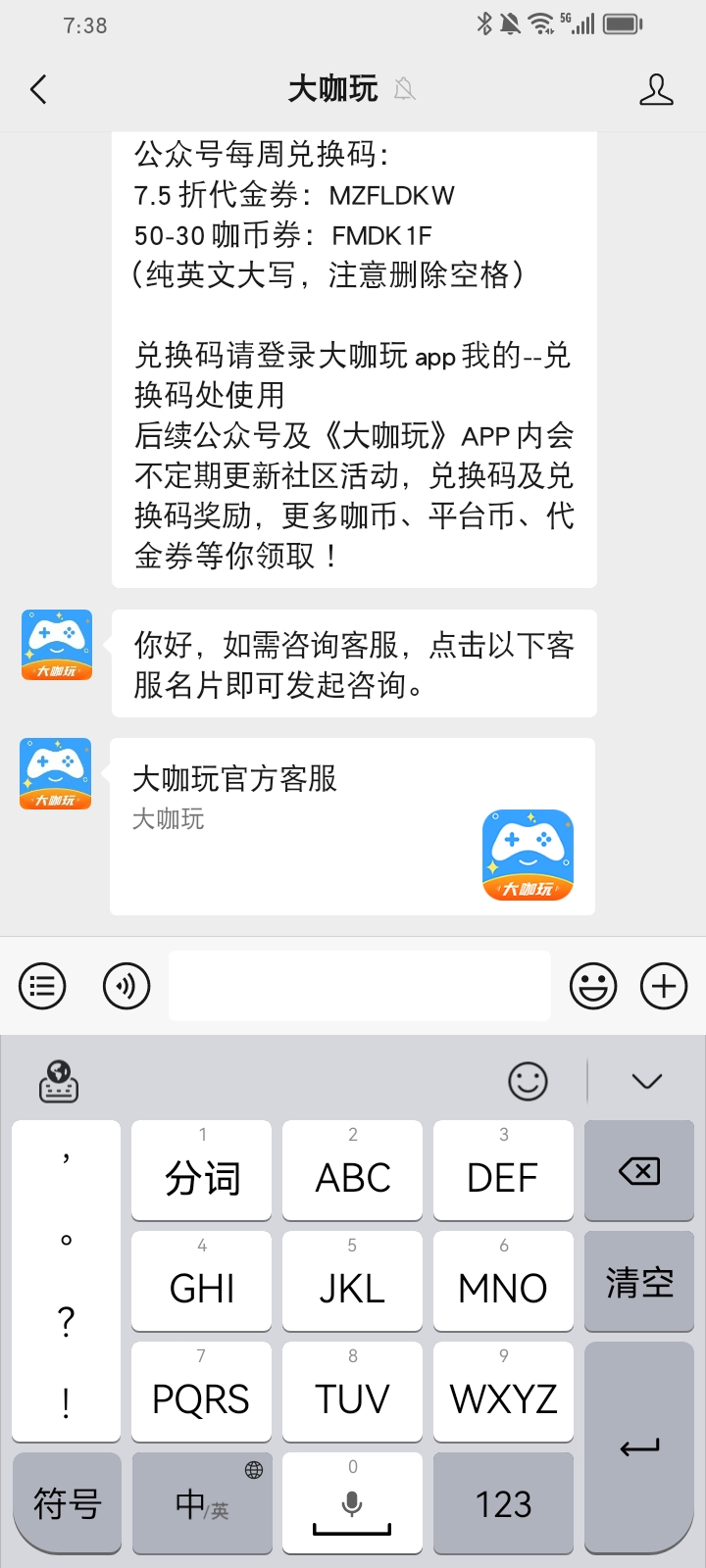Tap the avatar next to the 你好 message
Viewport: 706px width, 1568px height.
[x=57, y=645]
